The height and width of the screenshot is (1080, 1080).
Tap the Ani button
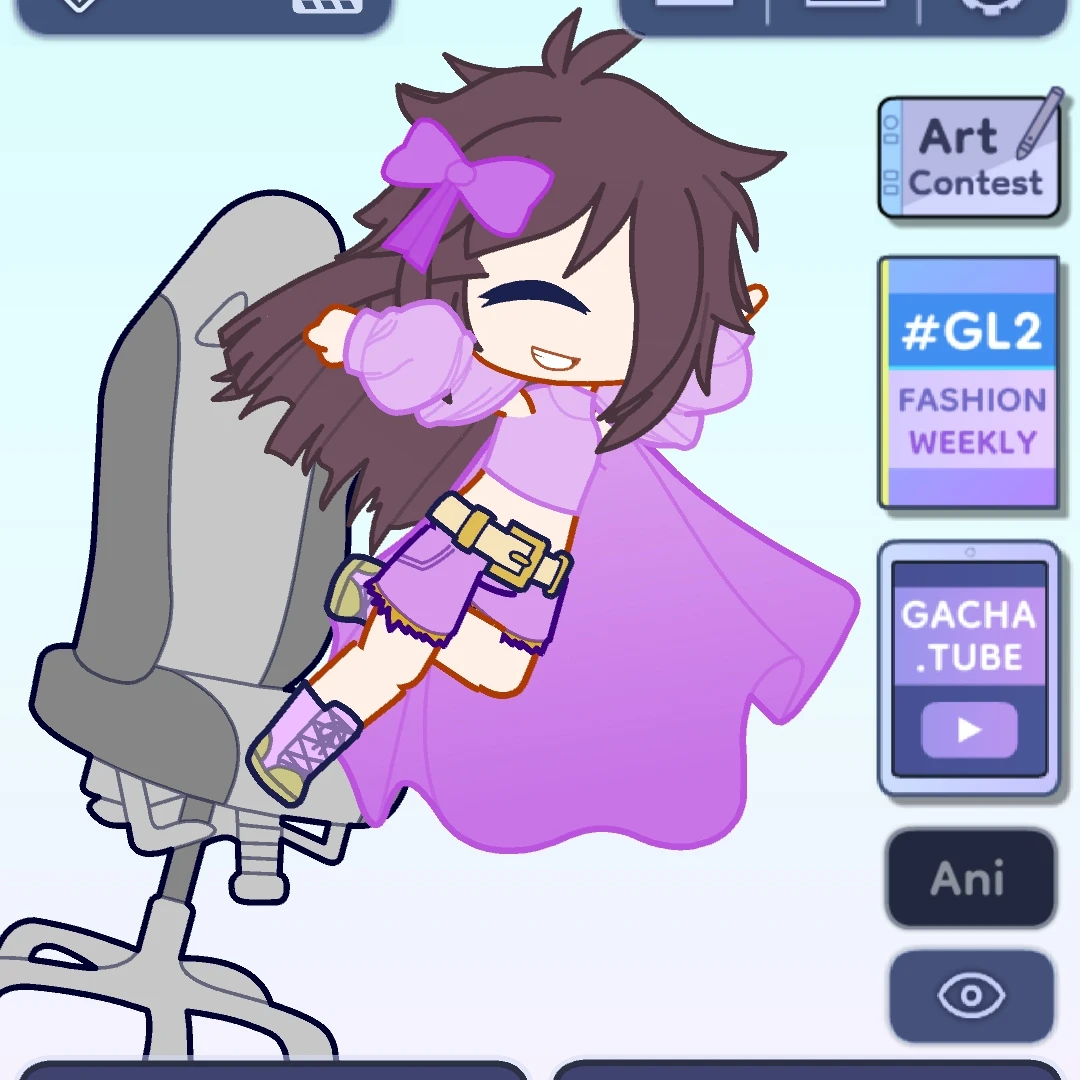click(970, 878)
